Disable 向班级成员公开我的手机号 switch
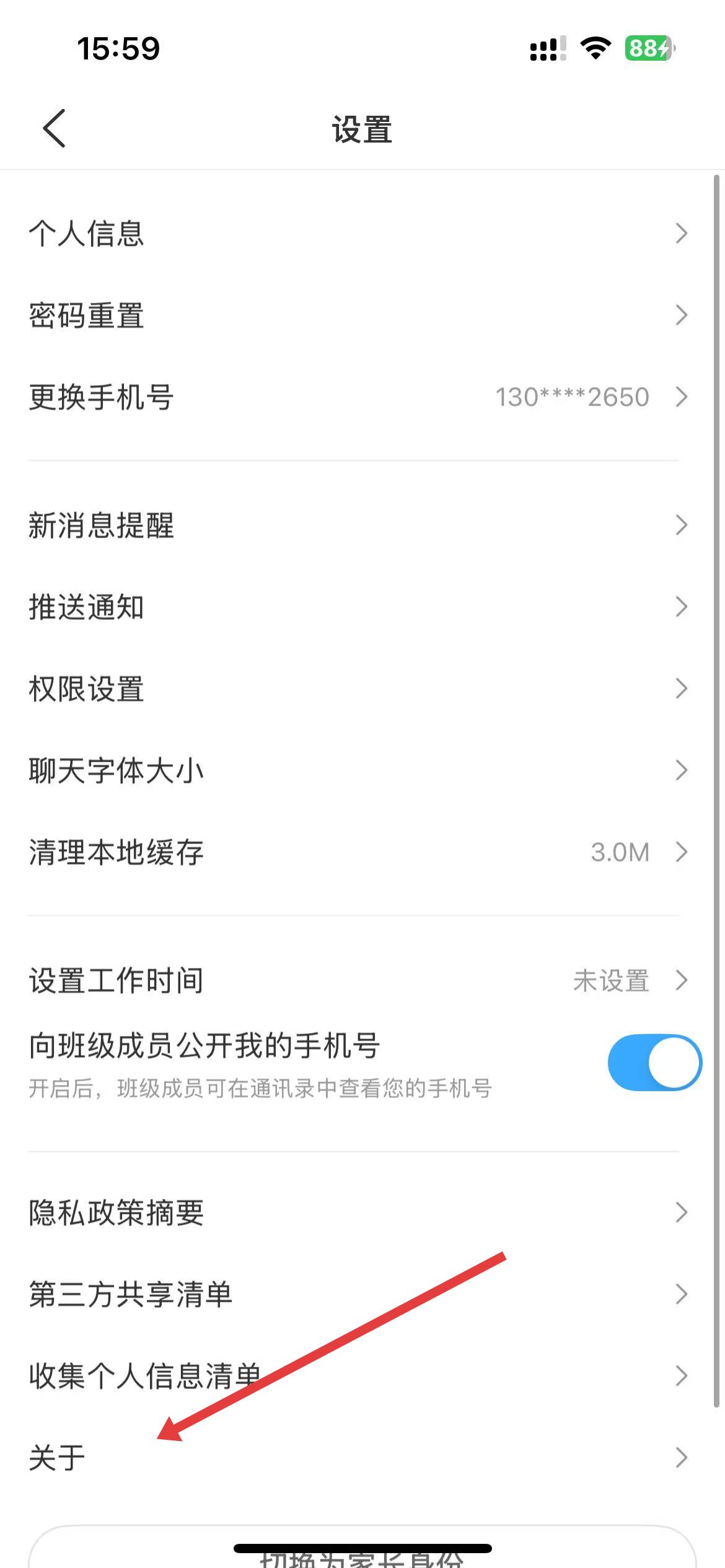The height and width of the screenshot is (1568, 725). [x=654, y=1062]
